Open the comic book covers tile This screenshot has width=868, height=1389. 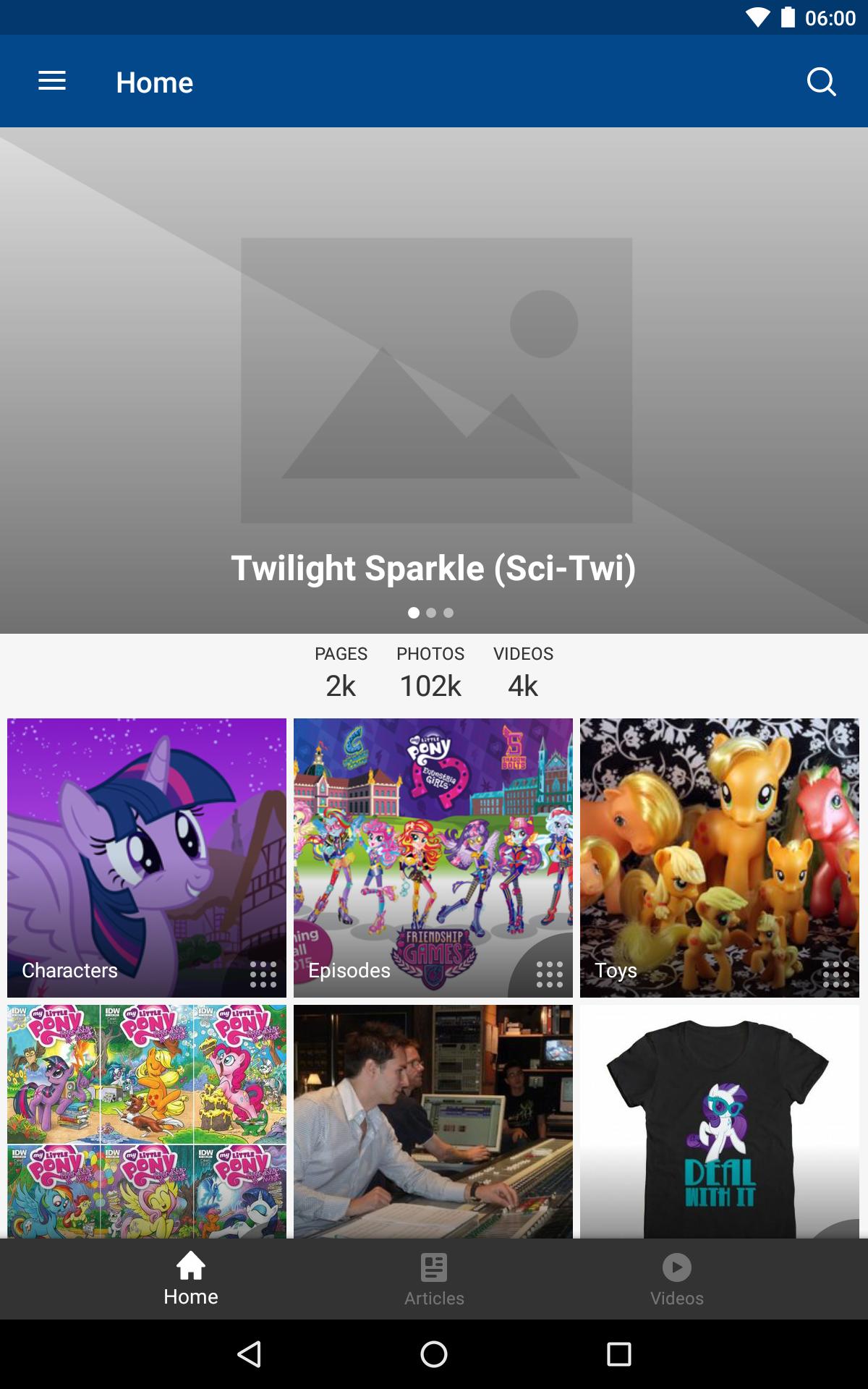(147, 1121)
